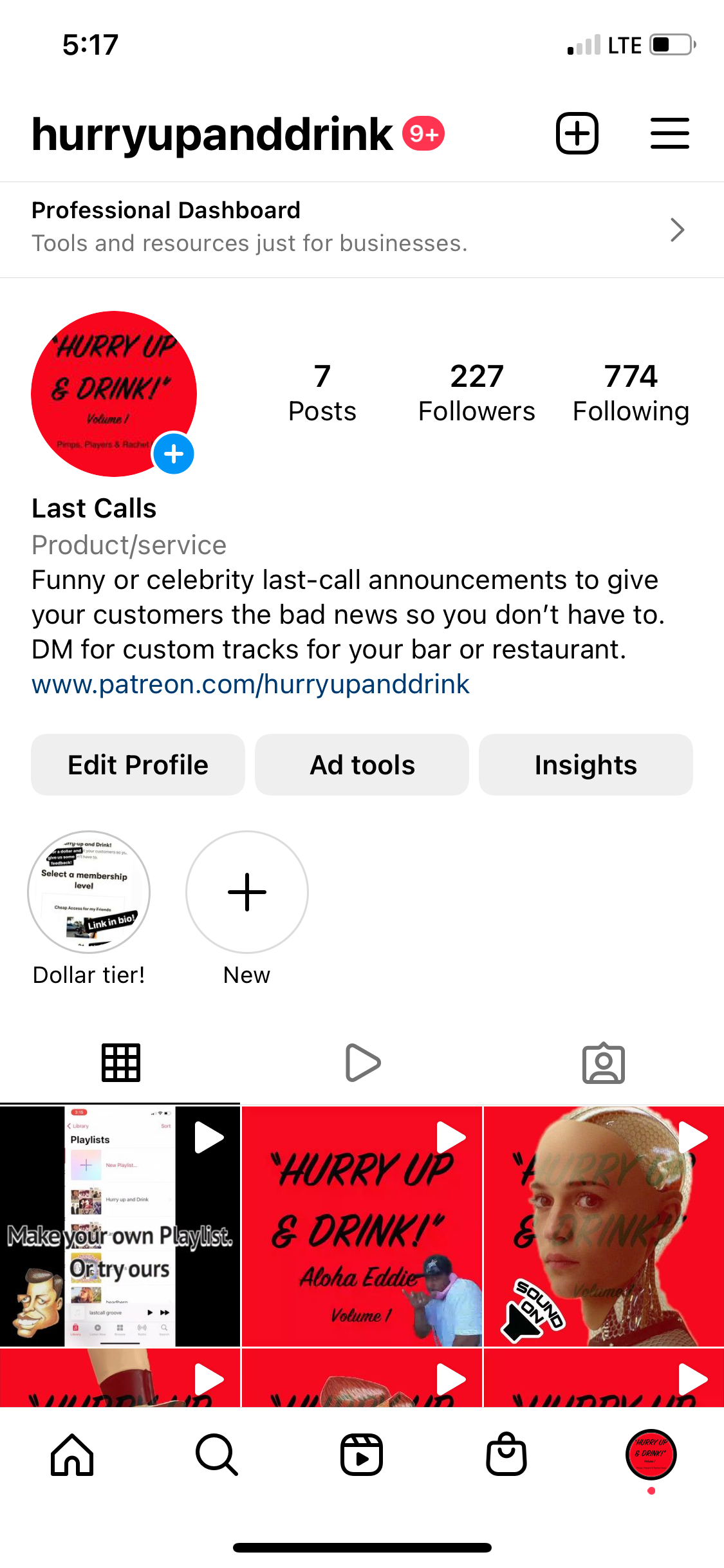Open the Make your own Playlist post
The height and width of the screenshot is (1568, 724).
(120, 1226)
